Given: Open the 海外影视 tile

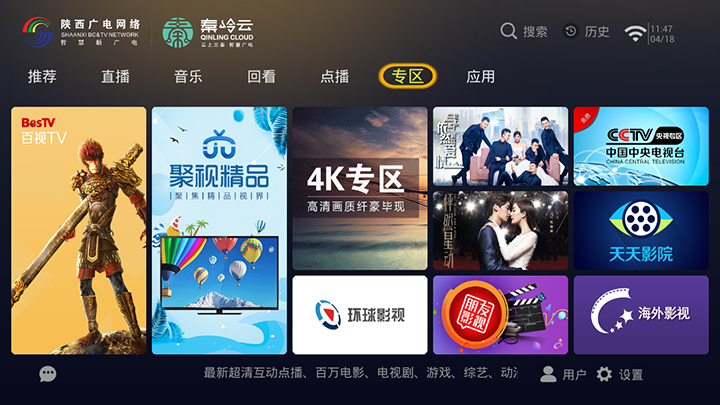Looking at the screenshot, I should (x=641, y=314).
